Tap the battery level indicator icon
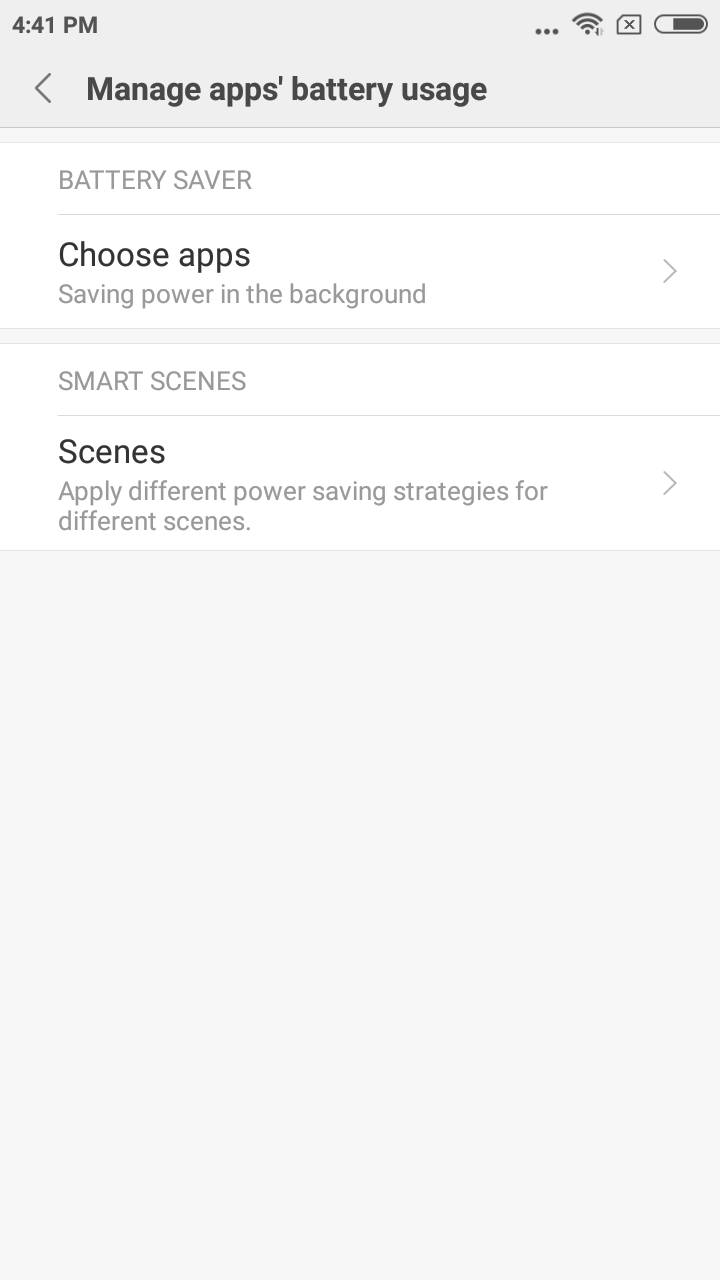 click(681, 24)
